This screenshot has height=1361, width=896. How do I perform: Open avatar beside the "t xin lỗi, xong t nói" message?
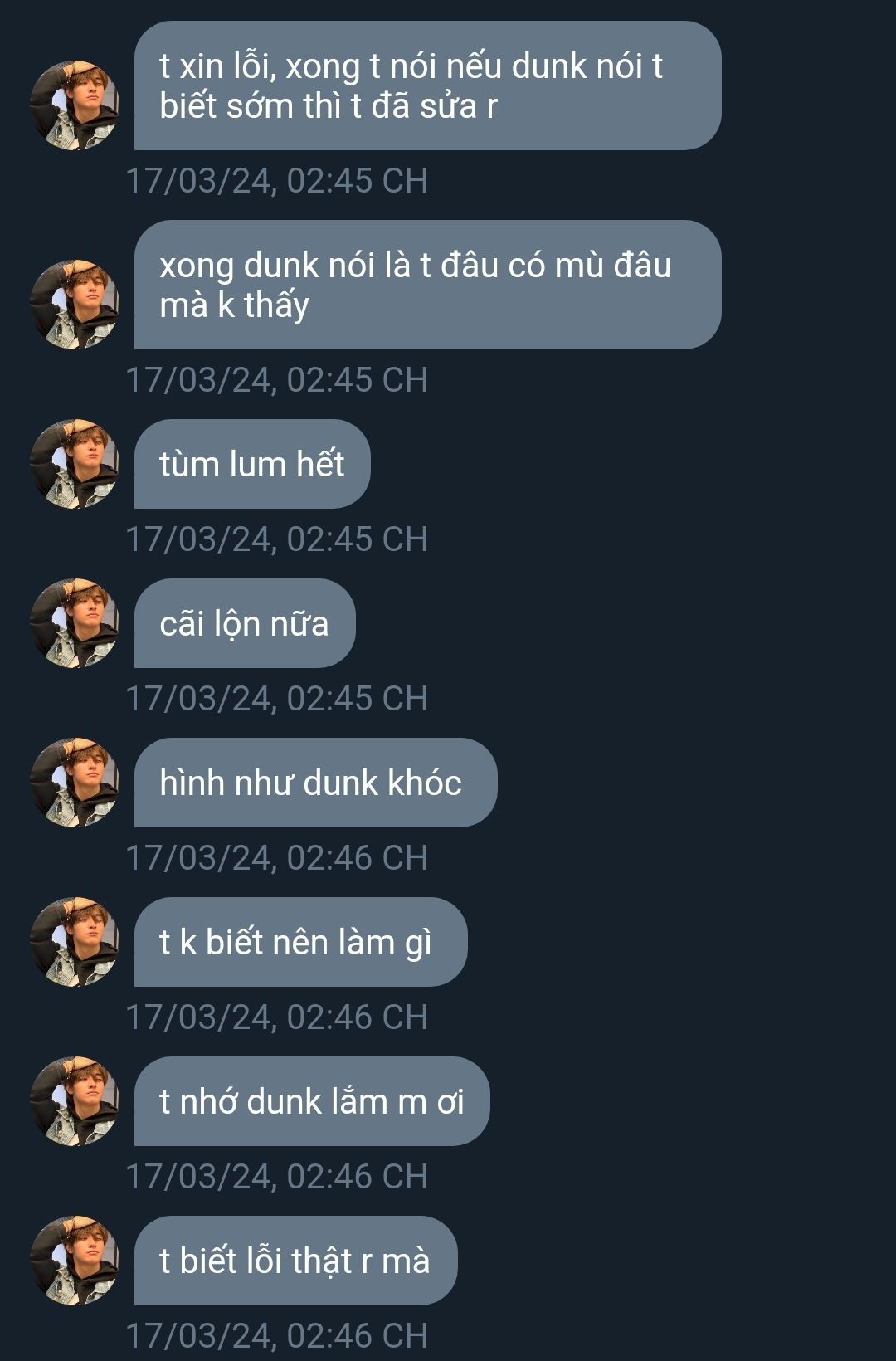[75, 105]
